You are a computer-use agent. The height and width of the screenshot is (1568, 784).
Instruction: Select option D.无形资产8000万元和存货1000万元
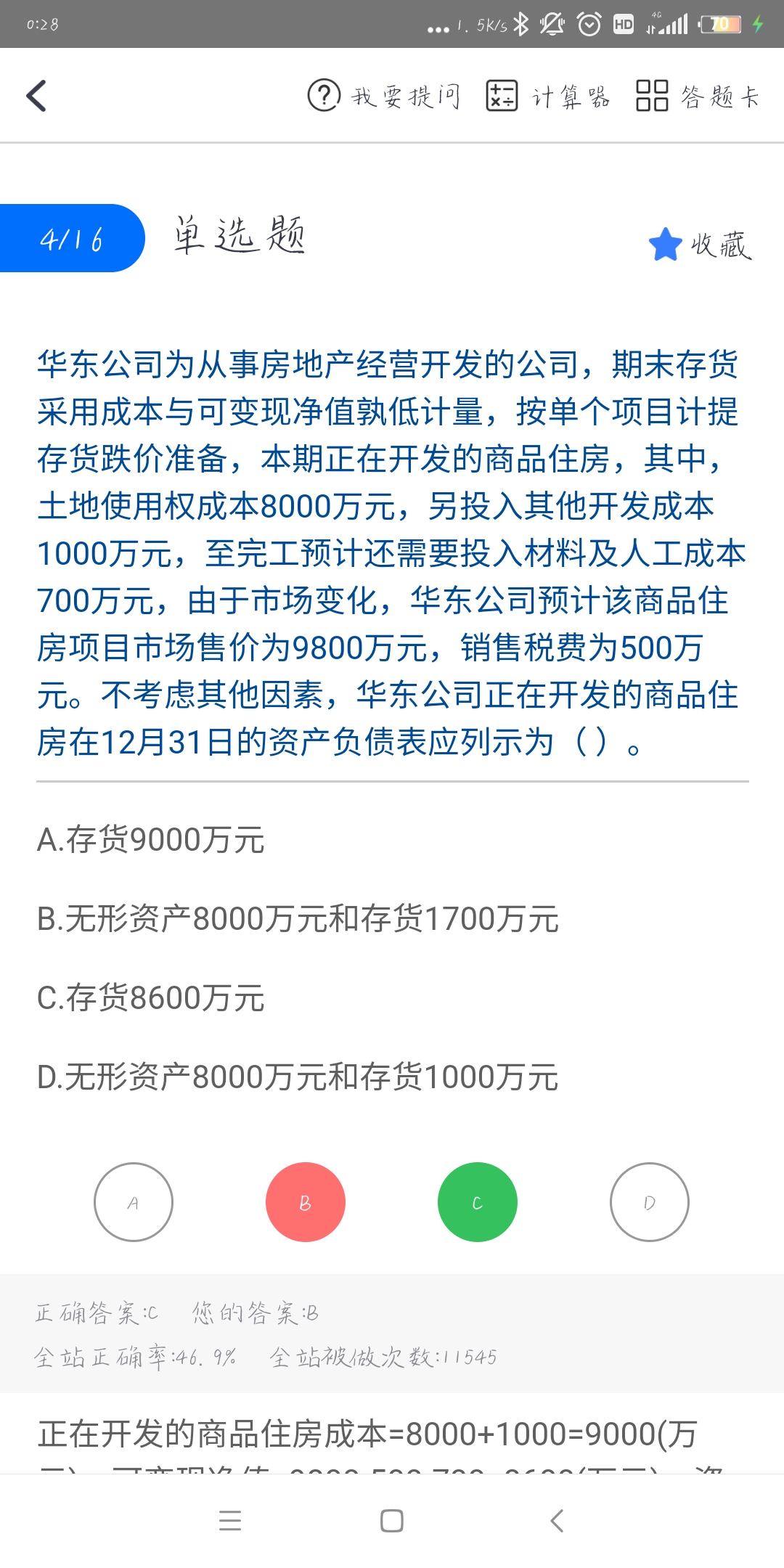point(298,1077)
